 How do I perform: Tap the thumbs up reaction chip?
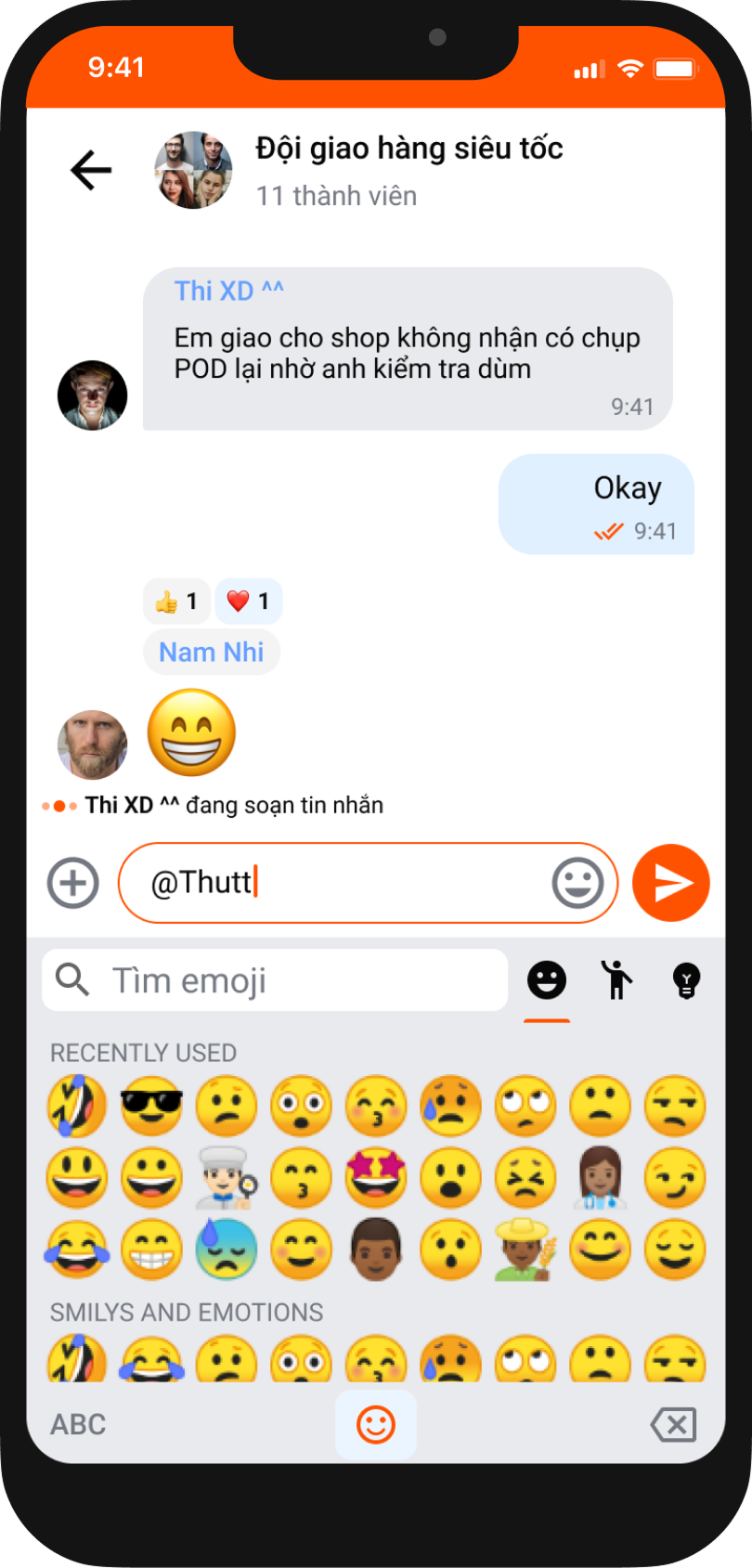click(176, 602)
